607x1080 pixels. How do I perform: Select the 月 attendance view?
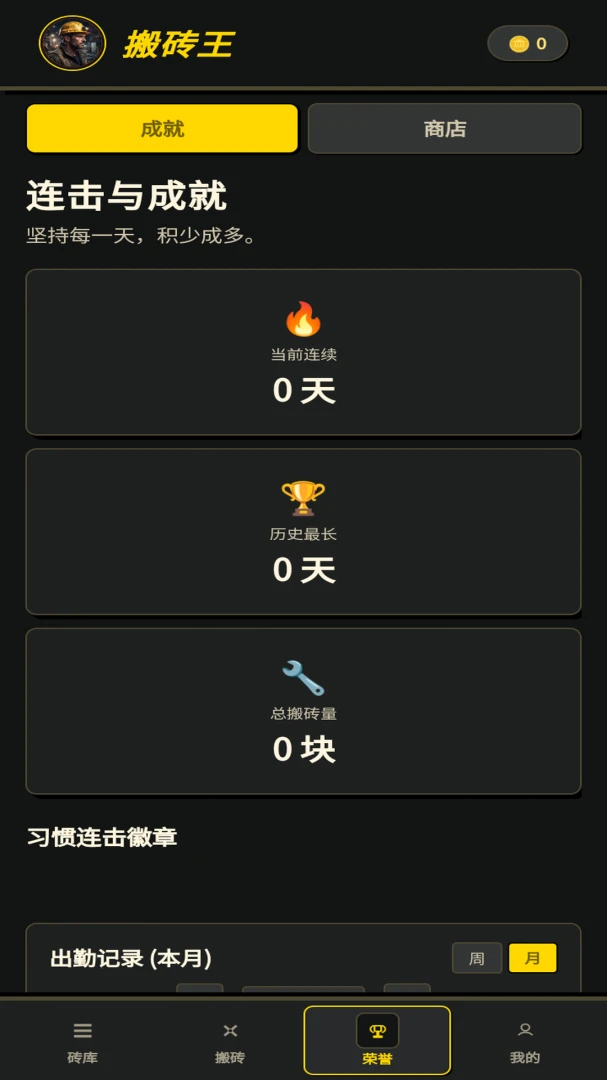click(533, 958)
